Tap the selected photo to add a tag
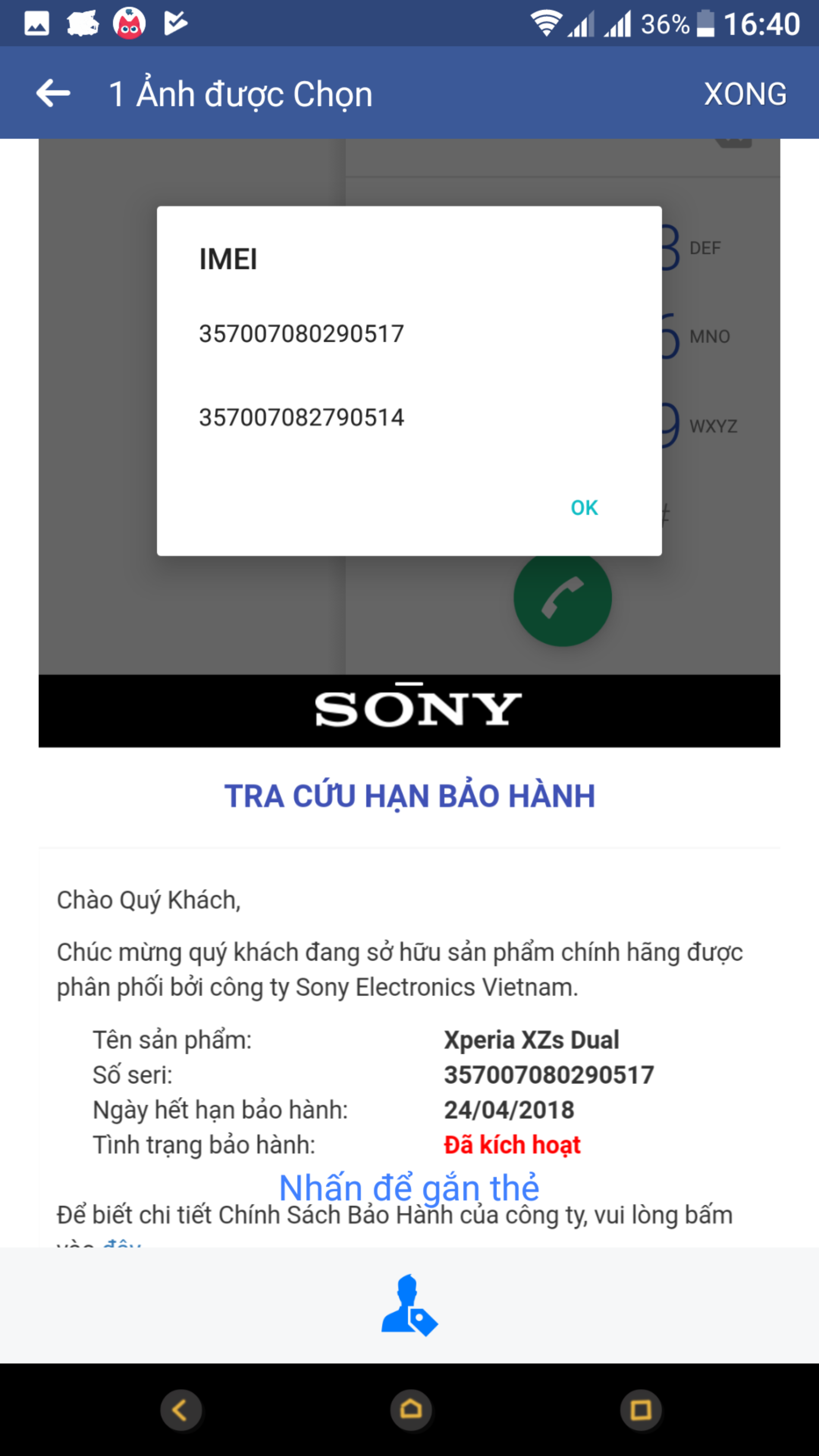 tap(409, 678)
